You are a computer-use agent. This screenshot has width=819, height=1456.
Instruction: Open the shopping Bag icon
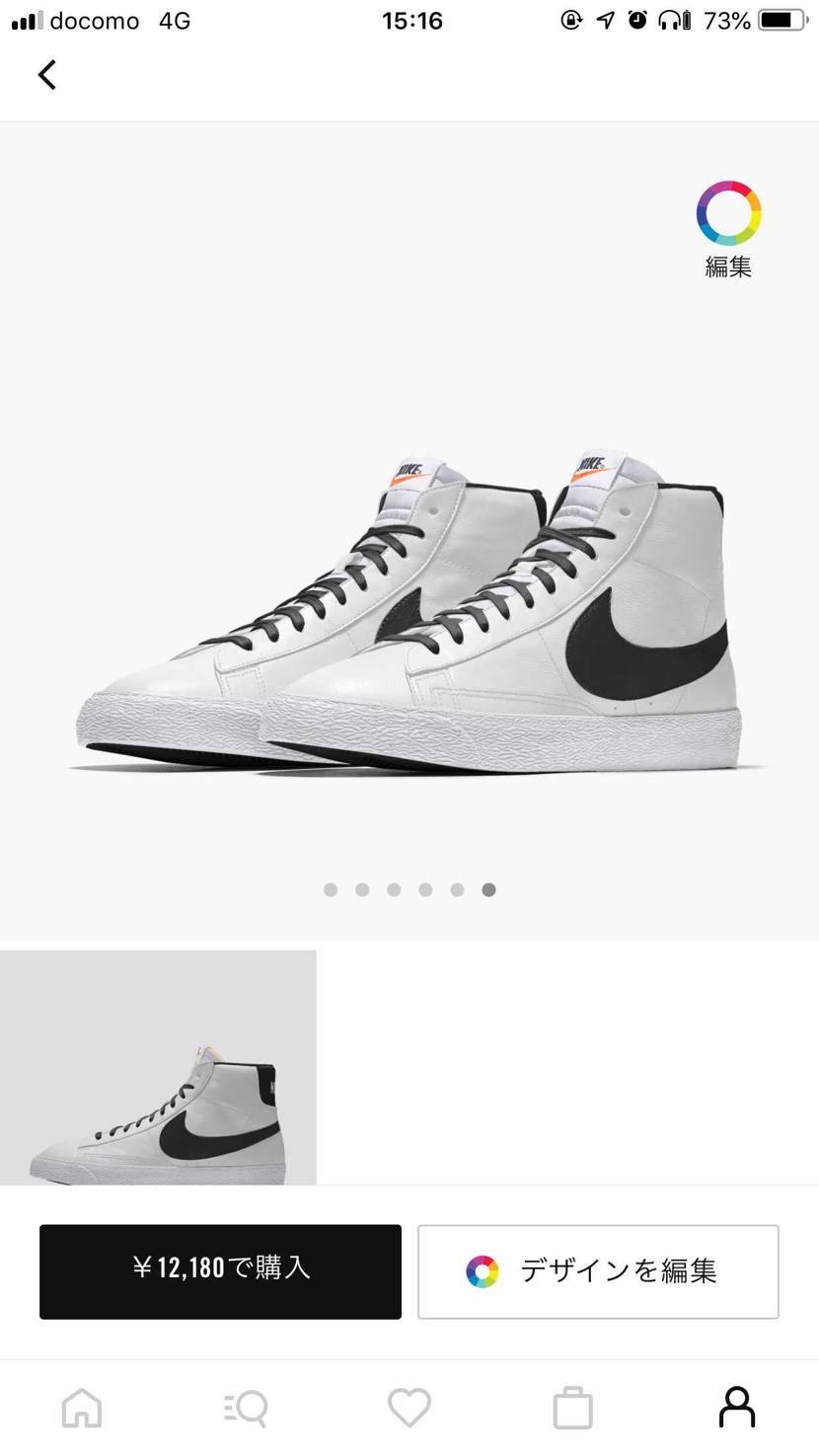pyautogui.click(x=573, y=1407)
